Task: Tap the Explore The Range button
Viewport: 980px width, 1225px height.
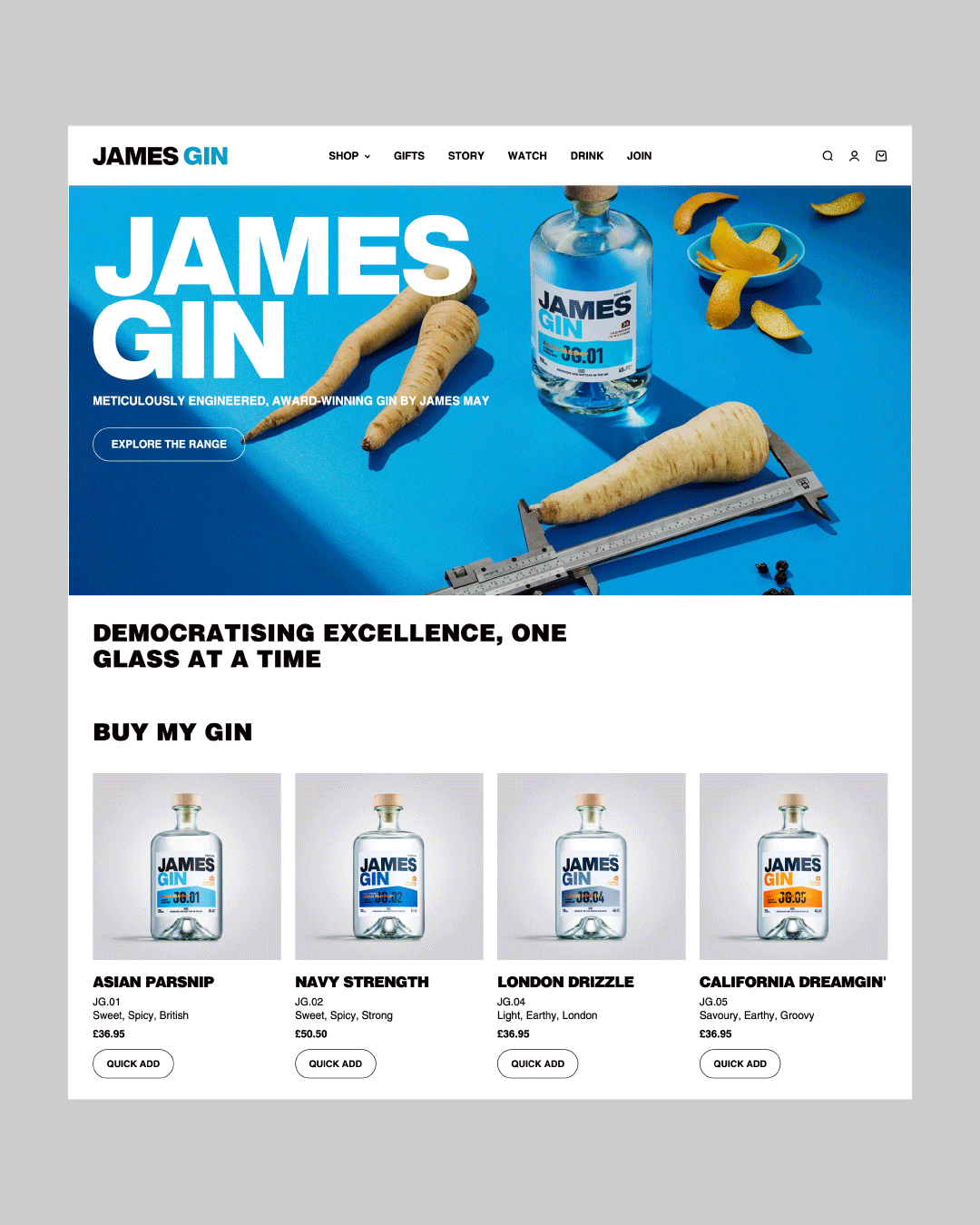Action: click(x=169, y=445)
